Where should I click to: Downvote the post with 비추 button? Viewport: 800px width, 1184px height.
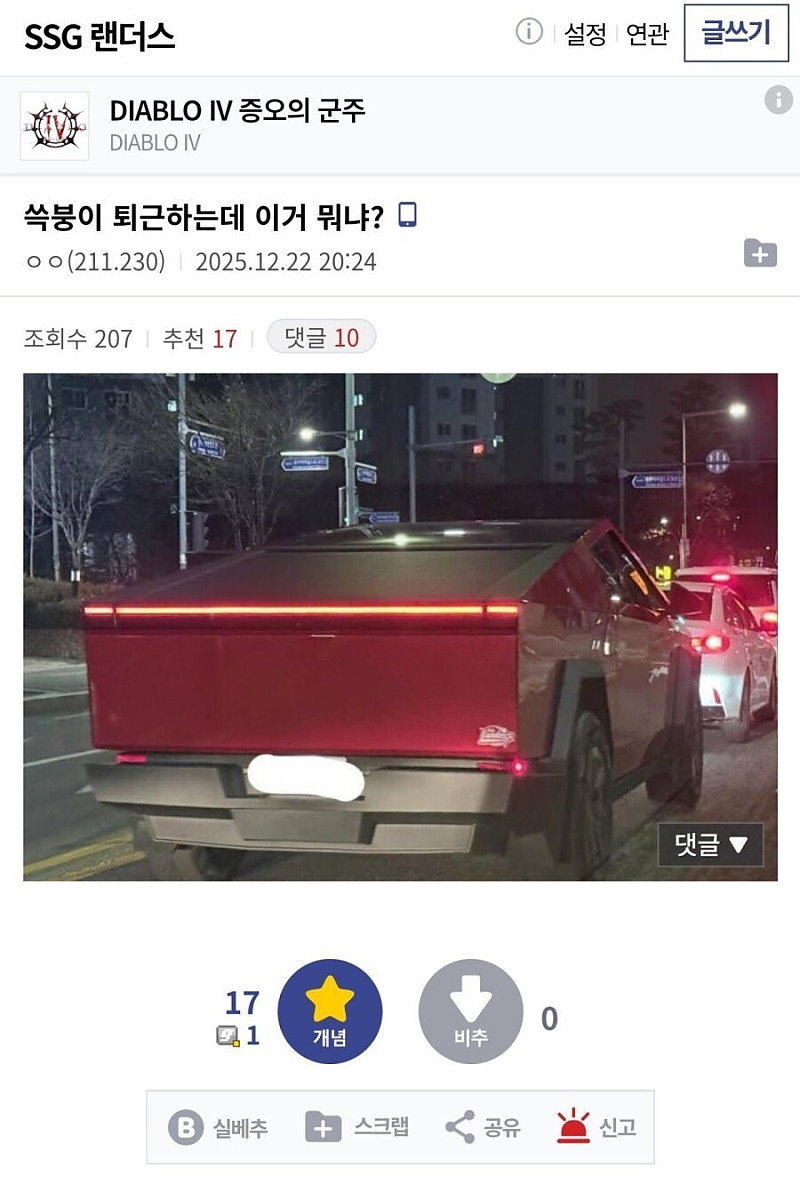[471, 1011]
